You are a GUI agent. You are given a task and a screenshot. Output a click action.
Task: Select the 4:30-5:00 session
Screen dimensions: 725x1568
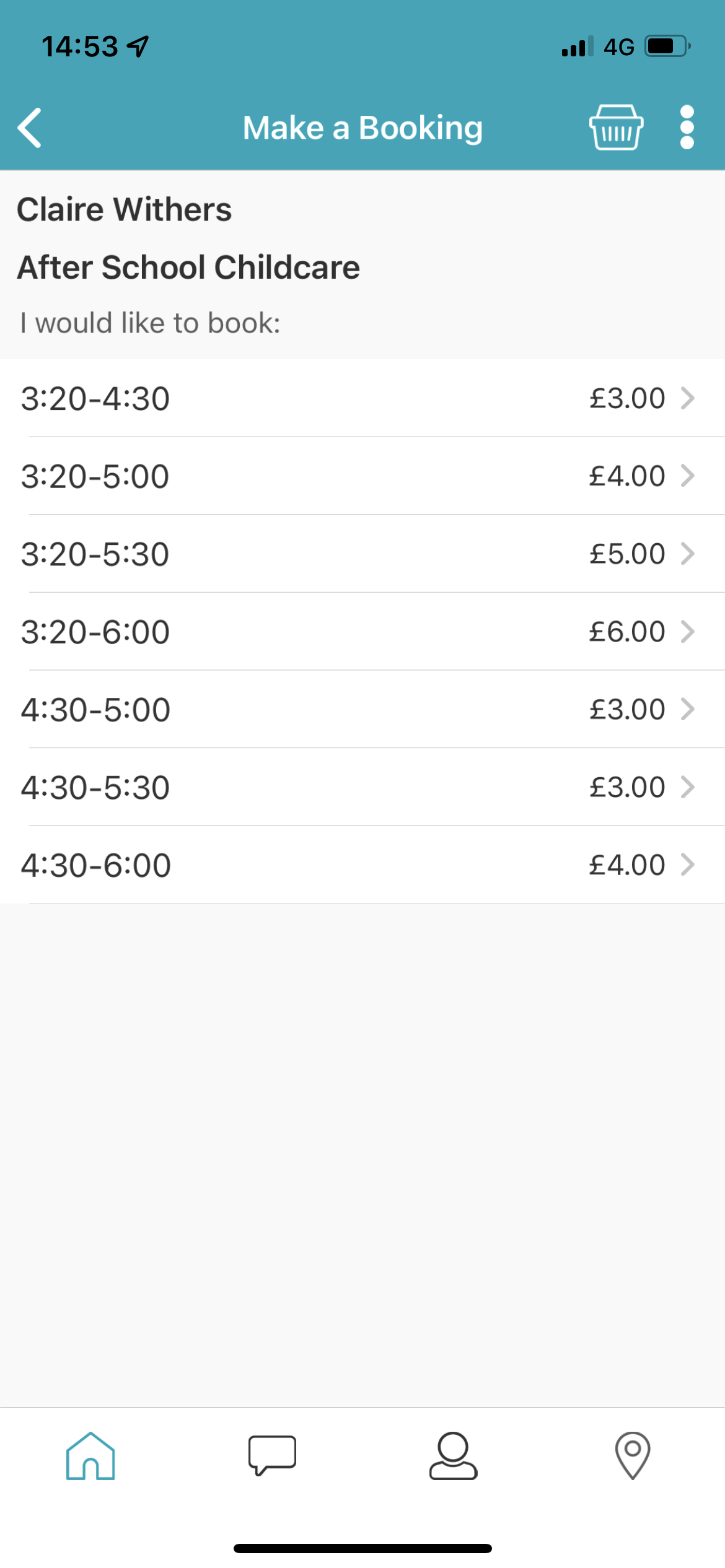(x=362, y=709)
